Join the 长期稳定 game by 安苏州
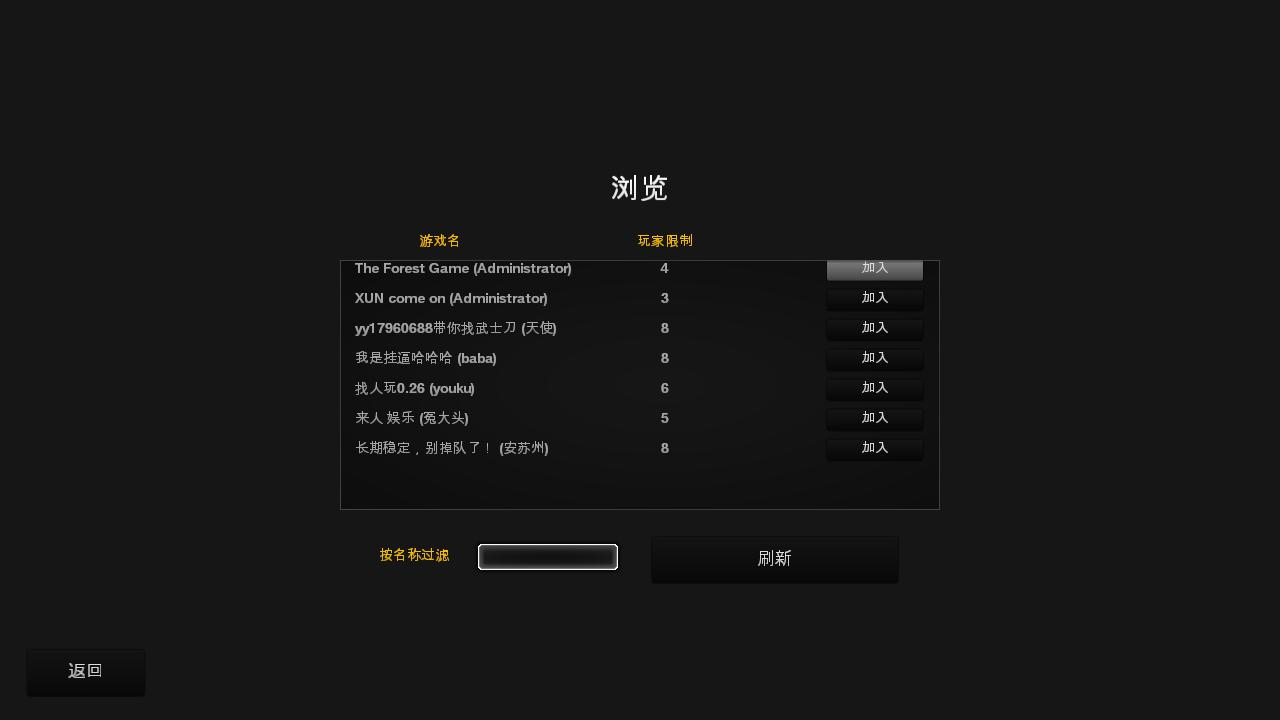The height and width of the screenshot is (720, 1280). pos(874,448)
